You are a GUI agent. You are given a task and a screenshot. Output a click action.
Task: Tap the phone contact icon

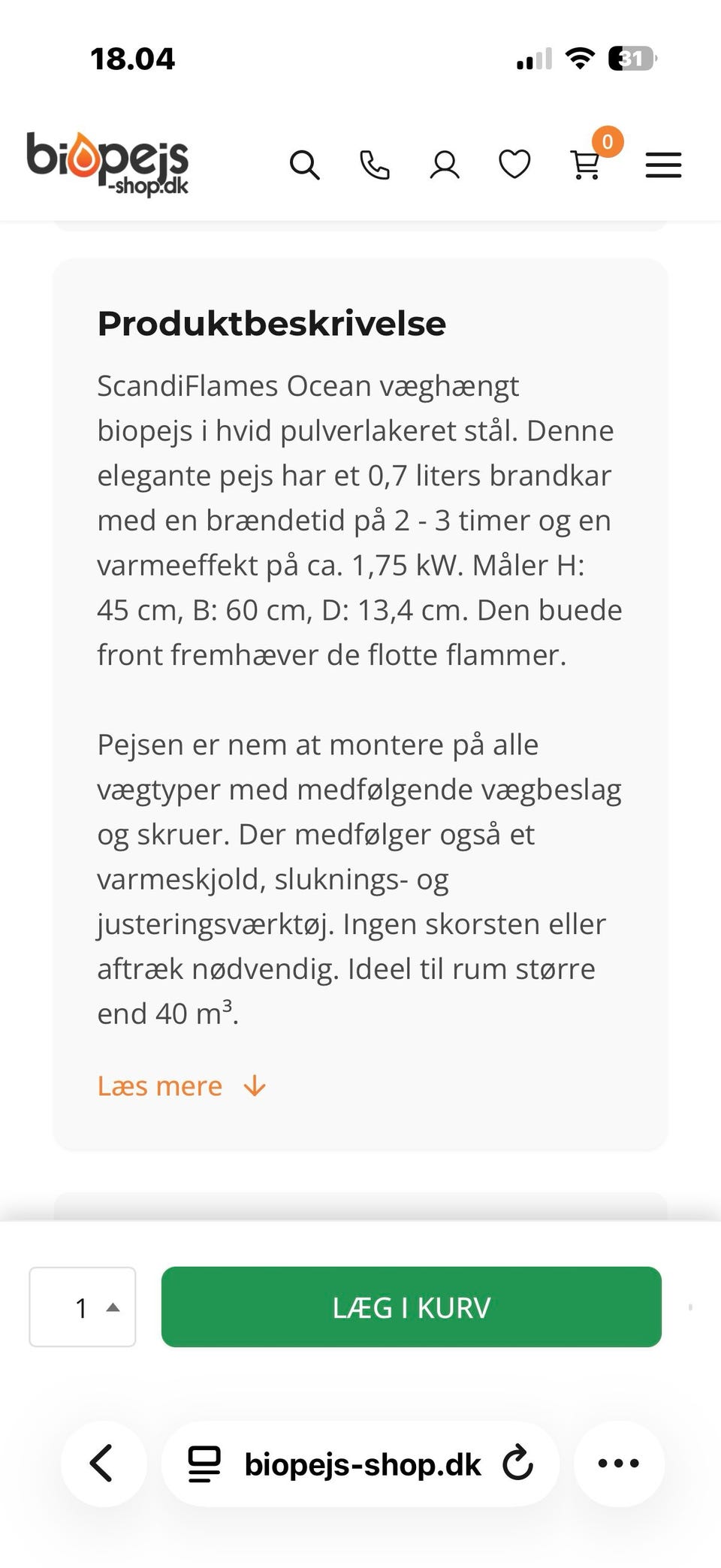coord(375,165)
